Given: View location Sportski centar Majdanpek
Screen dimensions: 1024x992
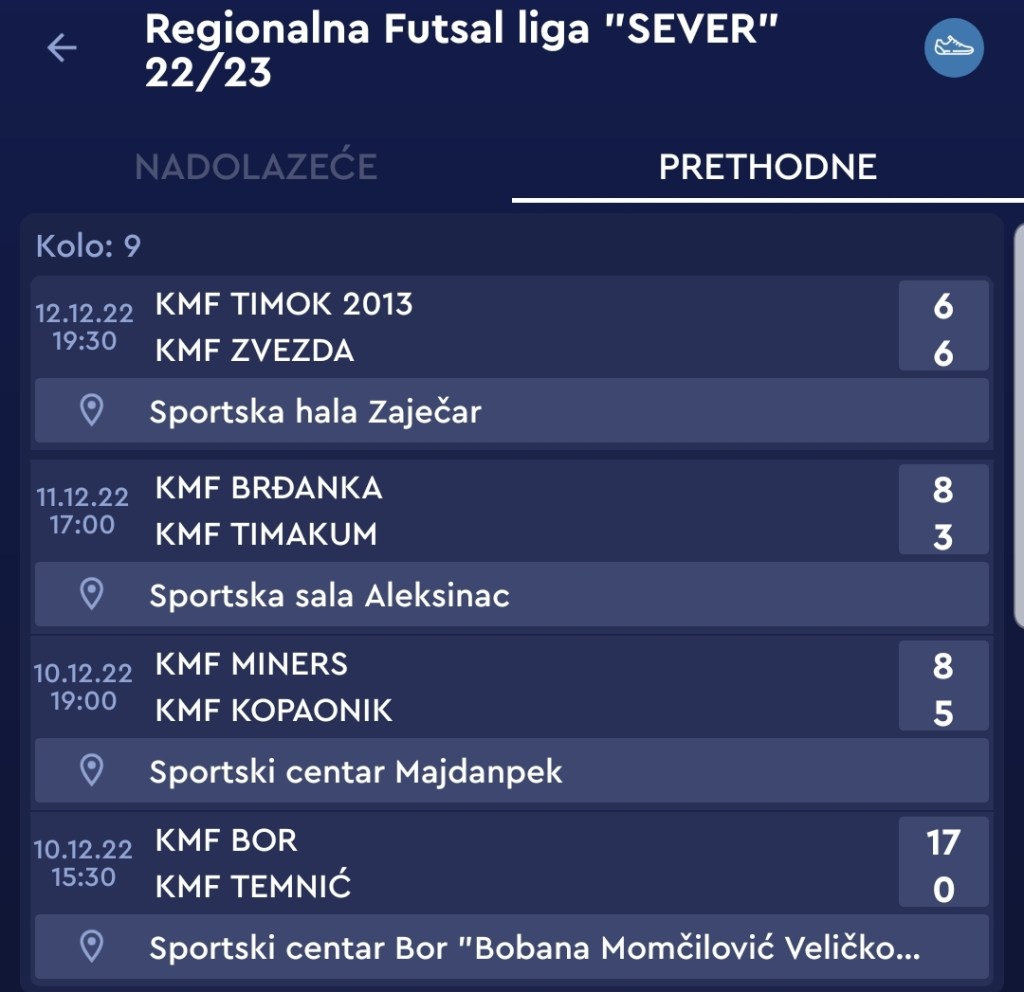Looking at the screenshot, I should (x=510, y=771).
